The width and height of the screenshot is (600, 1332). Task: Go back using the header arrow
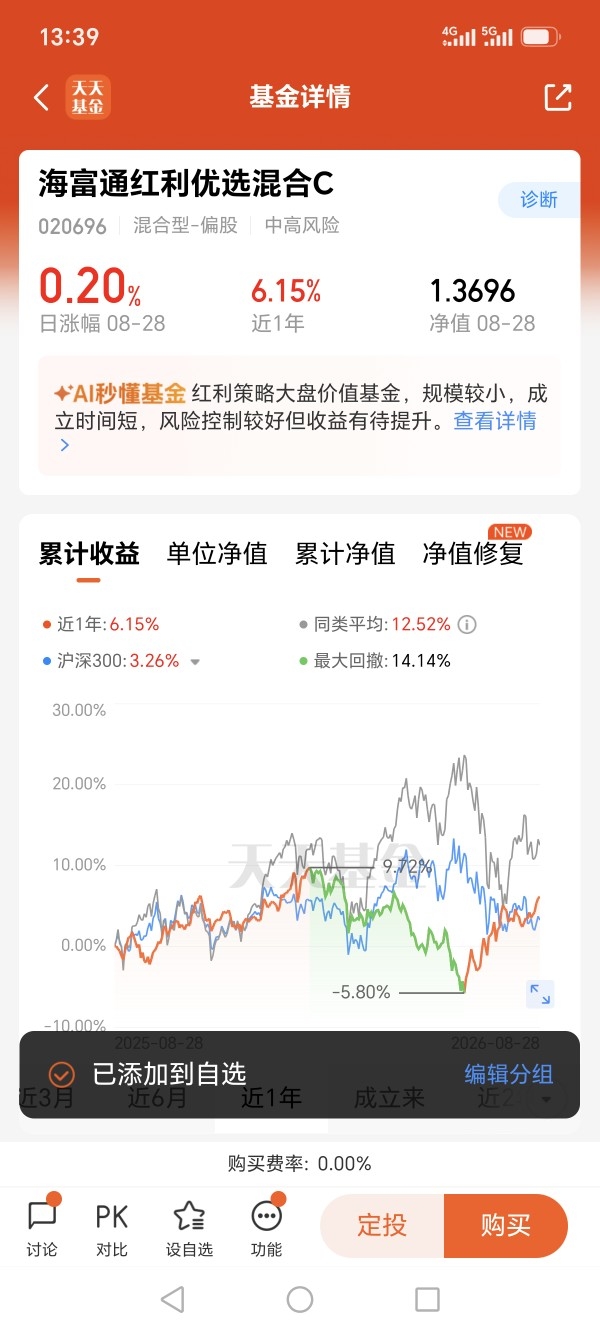click(x=41, y=97)
